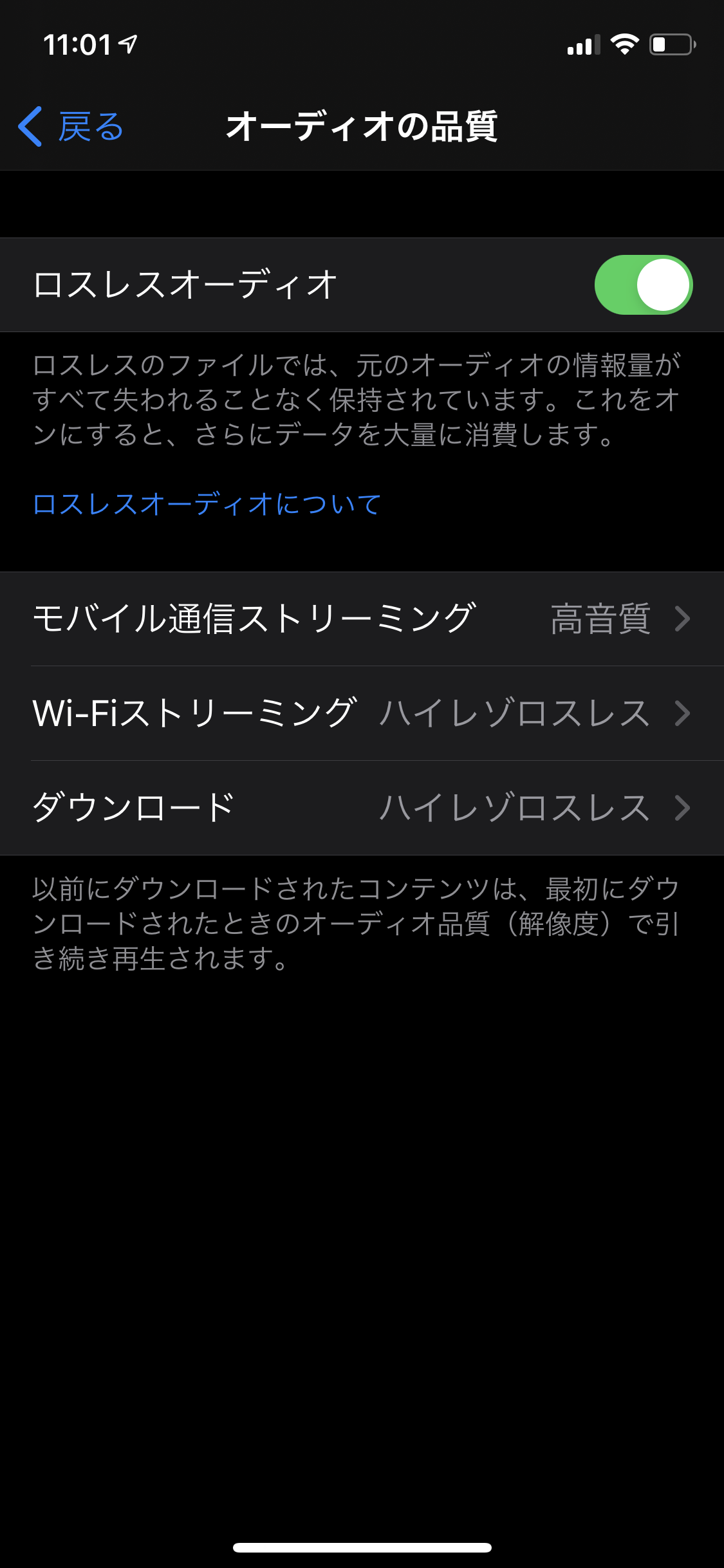
Task: Open モバイル通信ストリーミング quality settings
Action: (362, 619)
